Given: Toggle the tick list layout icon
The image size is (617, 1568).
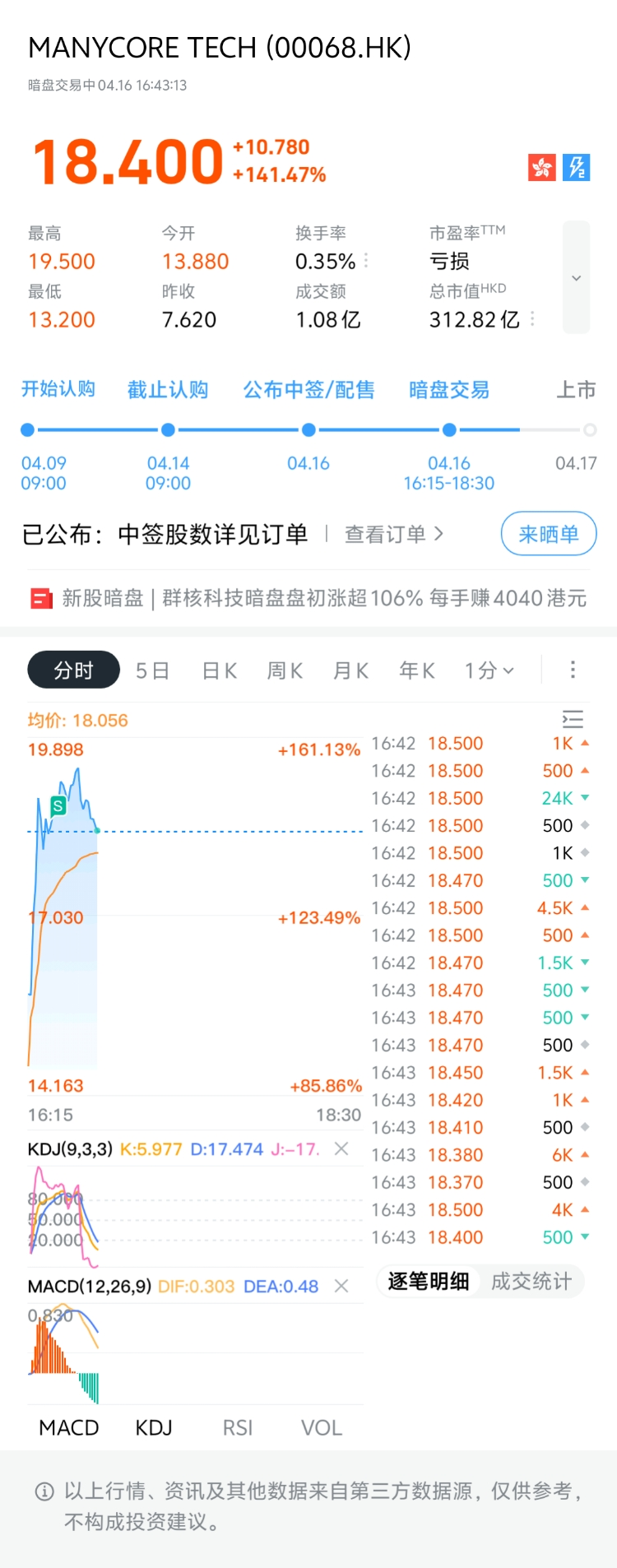Looking at the screenshot, I should pos(573,720).
